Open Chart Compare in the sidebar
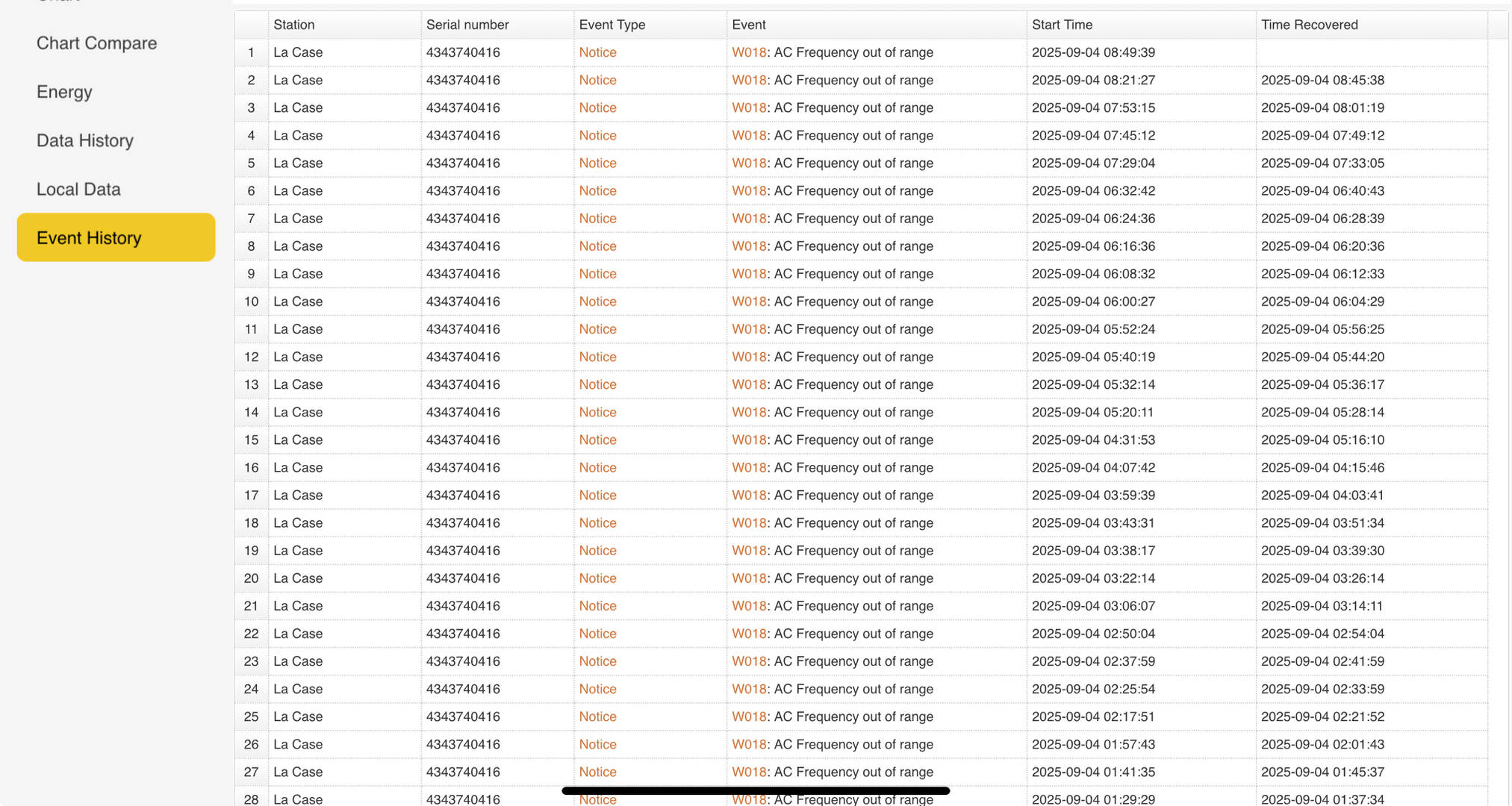This screenshot has height=806, width=1512. click(97, 43)
